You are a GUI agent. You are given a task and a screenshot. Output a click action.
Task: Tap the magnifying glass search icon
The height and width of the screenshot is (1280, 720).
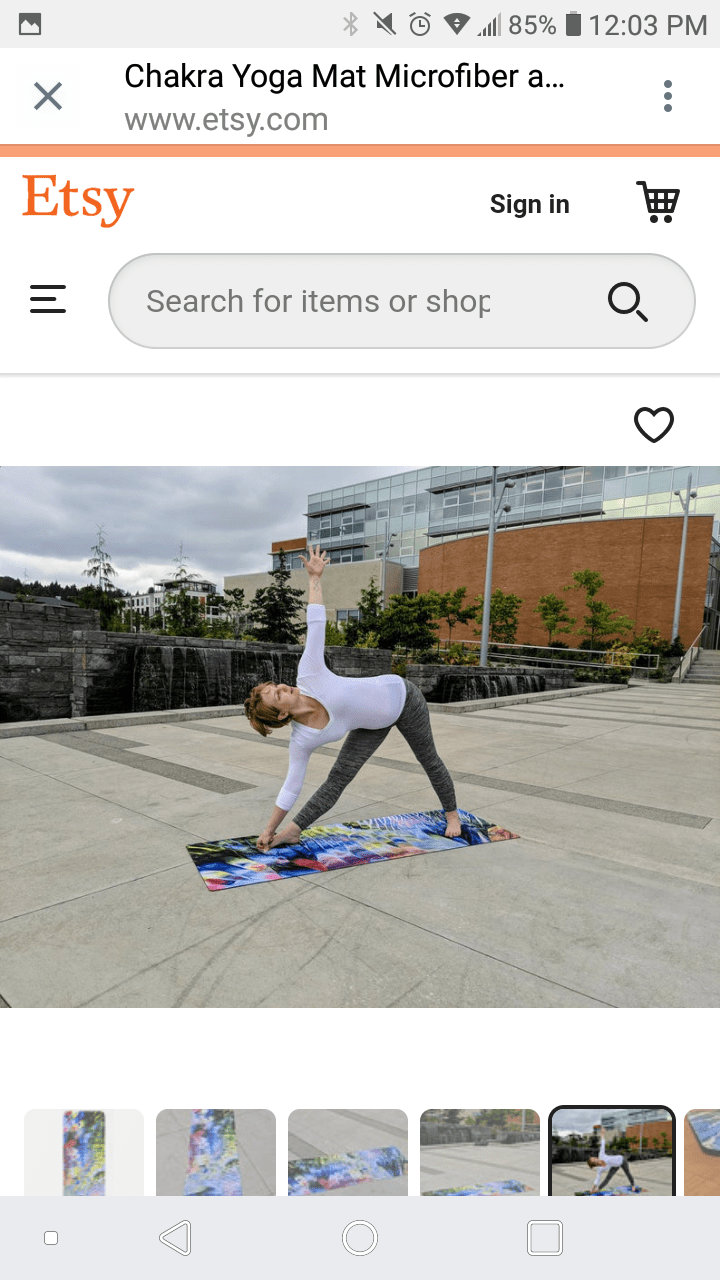pos(627,301)
